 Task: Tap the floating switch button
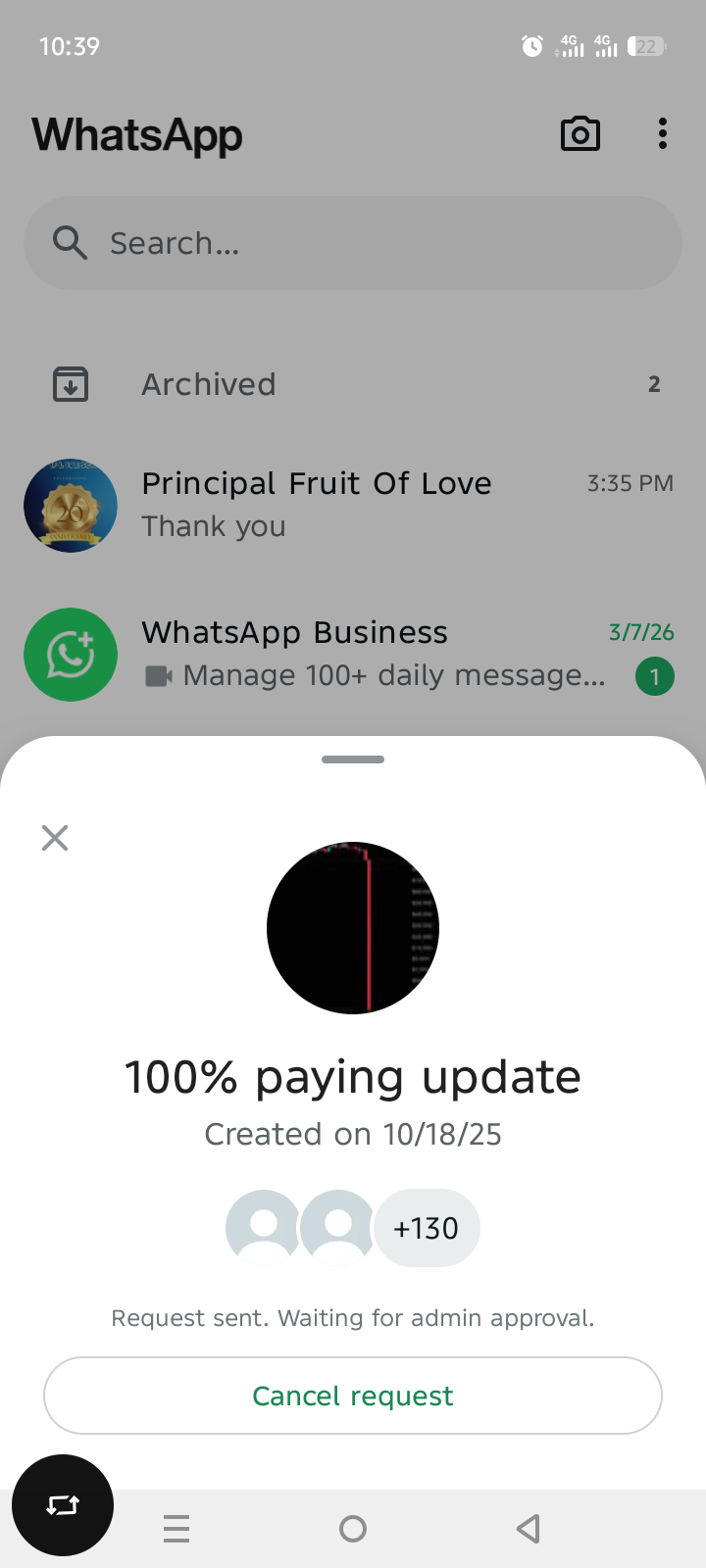tap(63, 1505)
